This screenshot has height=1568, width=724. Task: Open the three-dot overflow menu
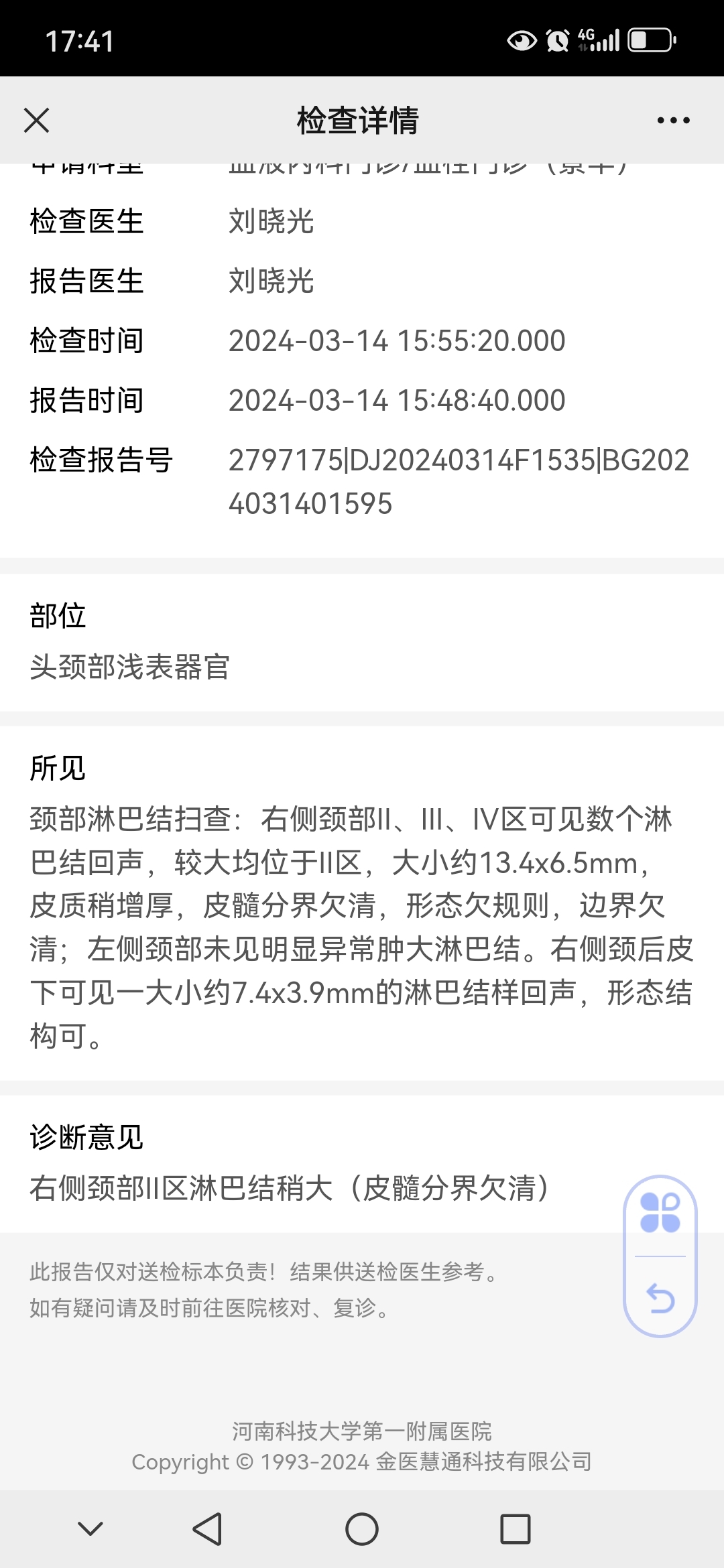673,121
